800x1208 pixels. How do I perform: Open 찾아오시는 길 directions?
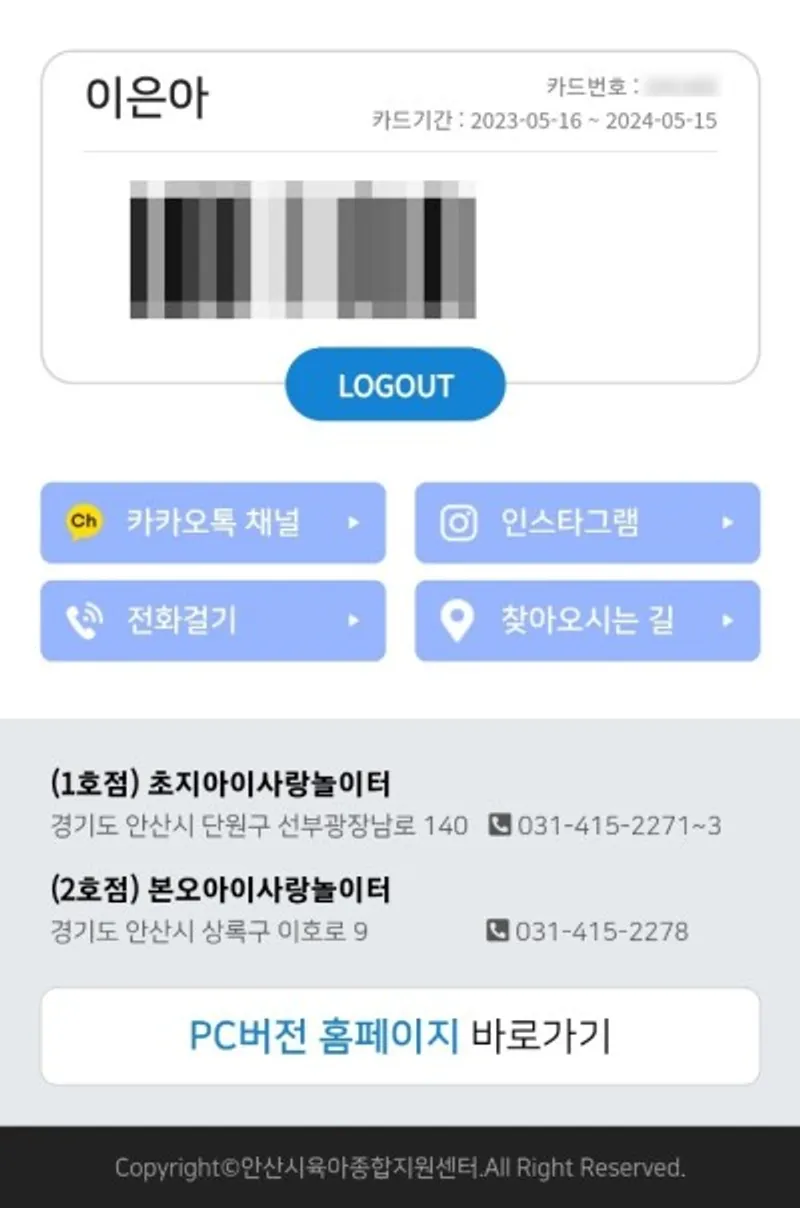[x=587, y=621]
